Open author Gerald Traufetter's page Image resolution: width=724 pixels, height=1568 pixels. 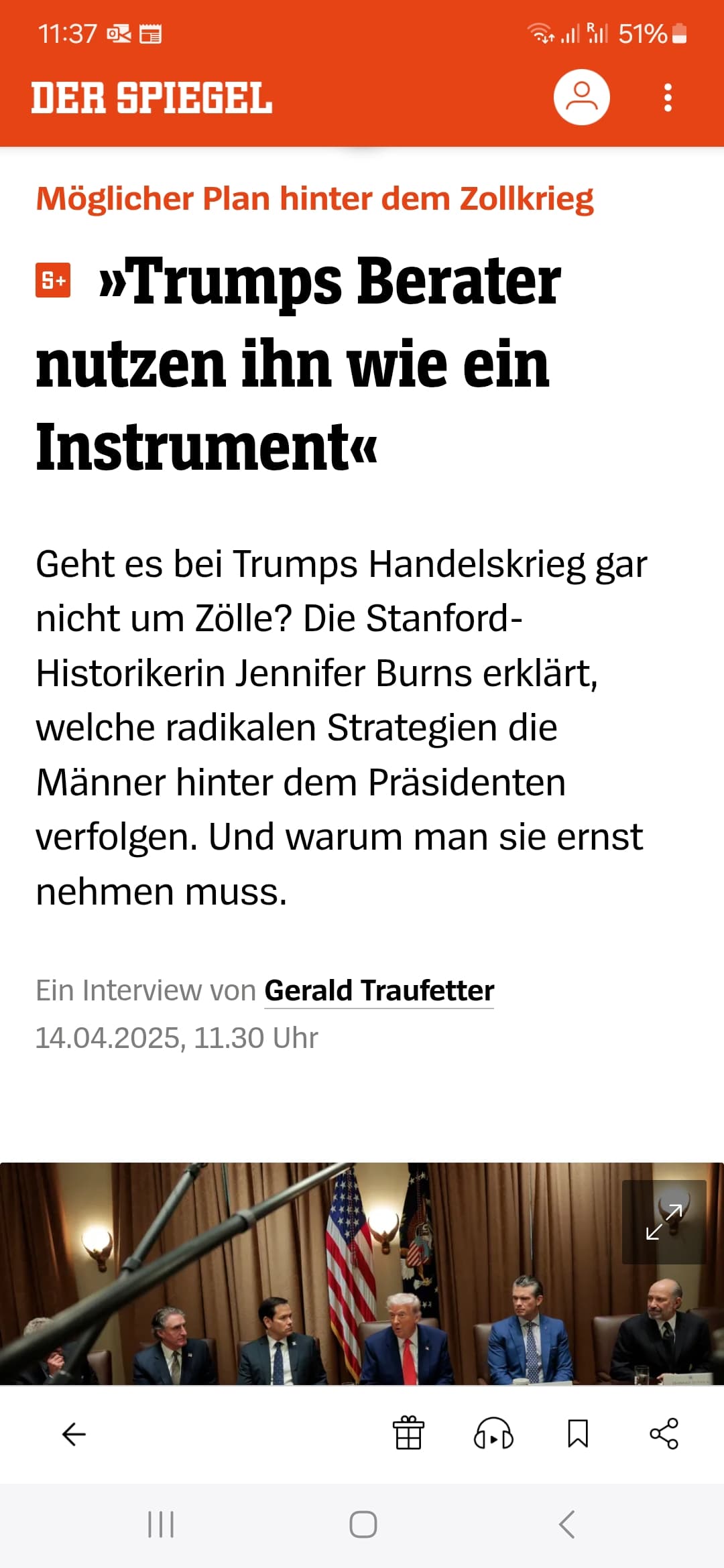coord(379,990)
